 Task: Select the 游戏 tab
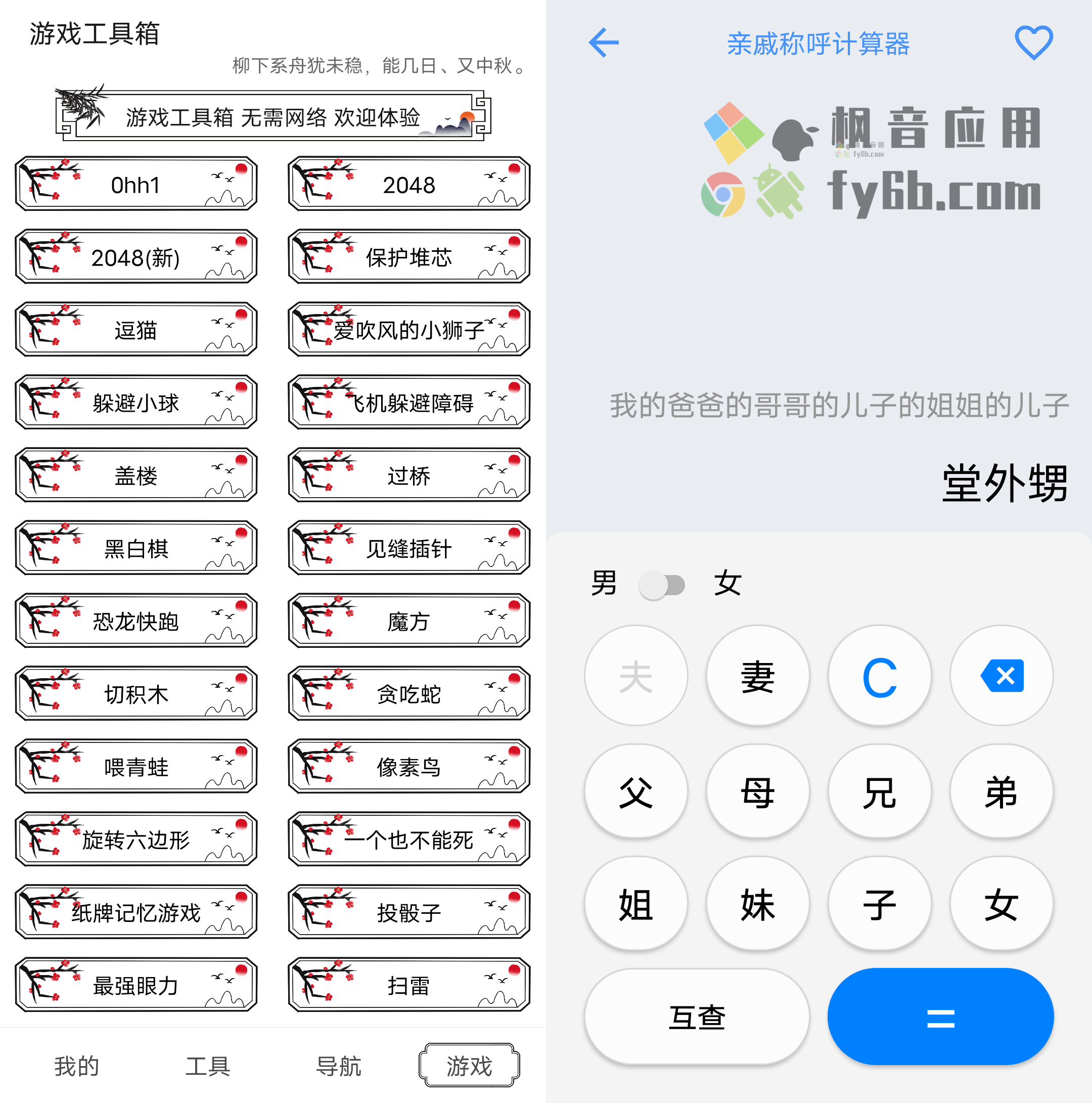469,1066
